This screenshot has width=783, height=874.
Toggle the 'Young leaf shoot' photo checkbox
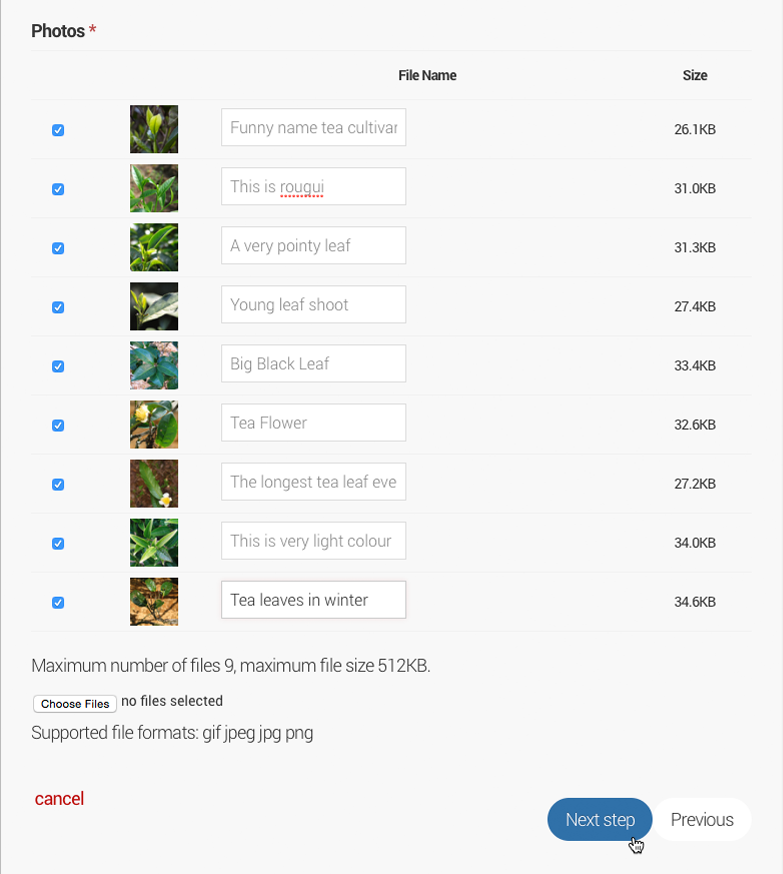click(x=58, y=307)
